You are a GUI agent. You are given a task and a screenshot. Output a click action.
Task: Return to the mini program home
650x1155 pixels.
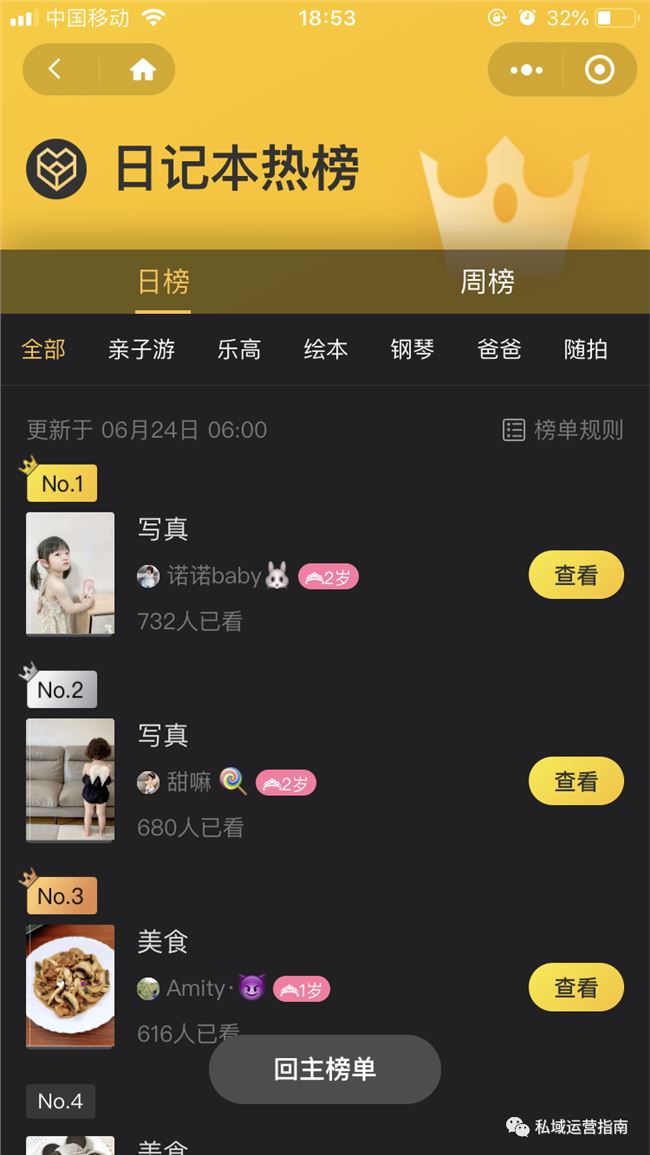pyautogui.click(x=143, y=69)
